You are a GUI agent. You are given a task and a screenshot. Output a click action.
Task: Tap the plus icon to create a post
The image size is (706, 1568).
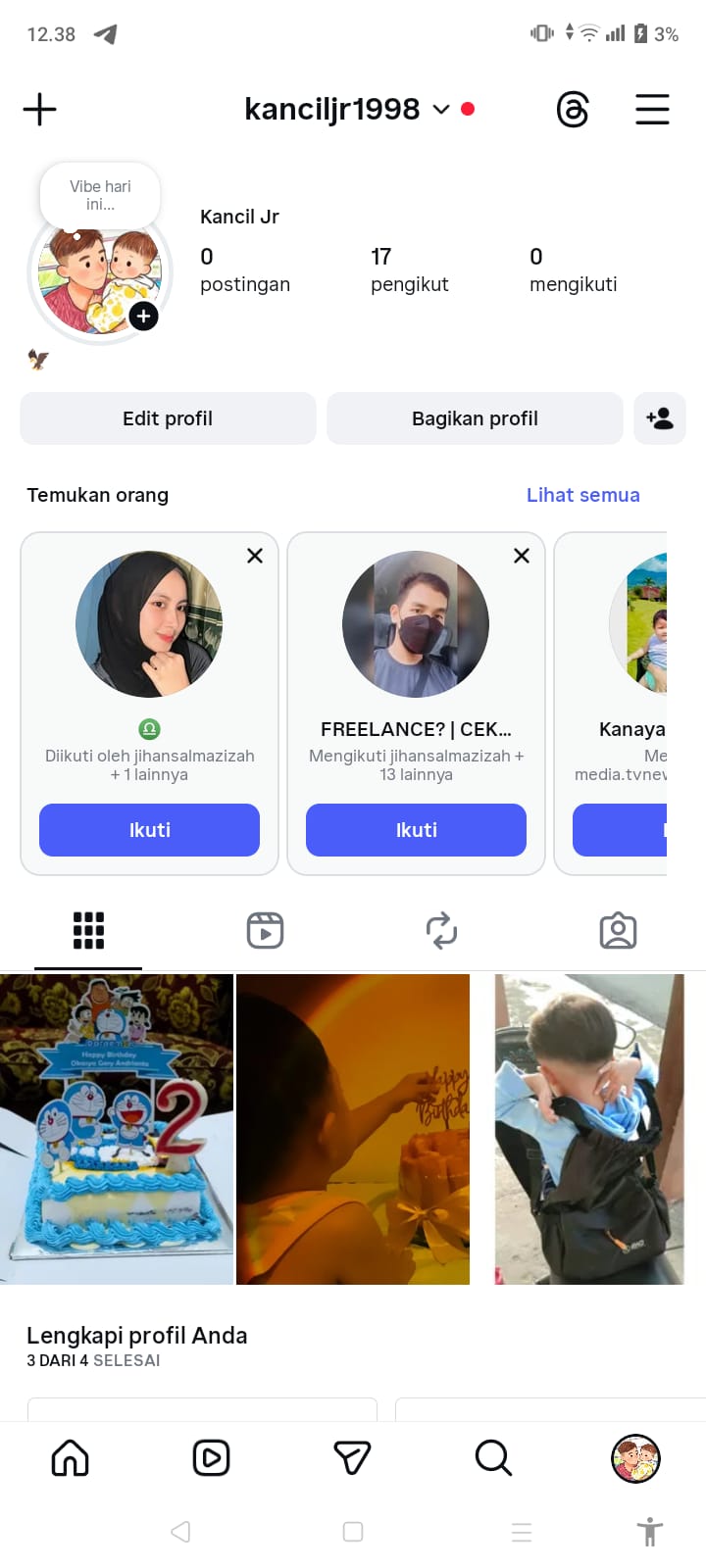(x=39, y=109)
